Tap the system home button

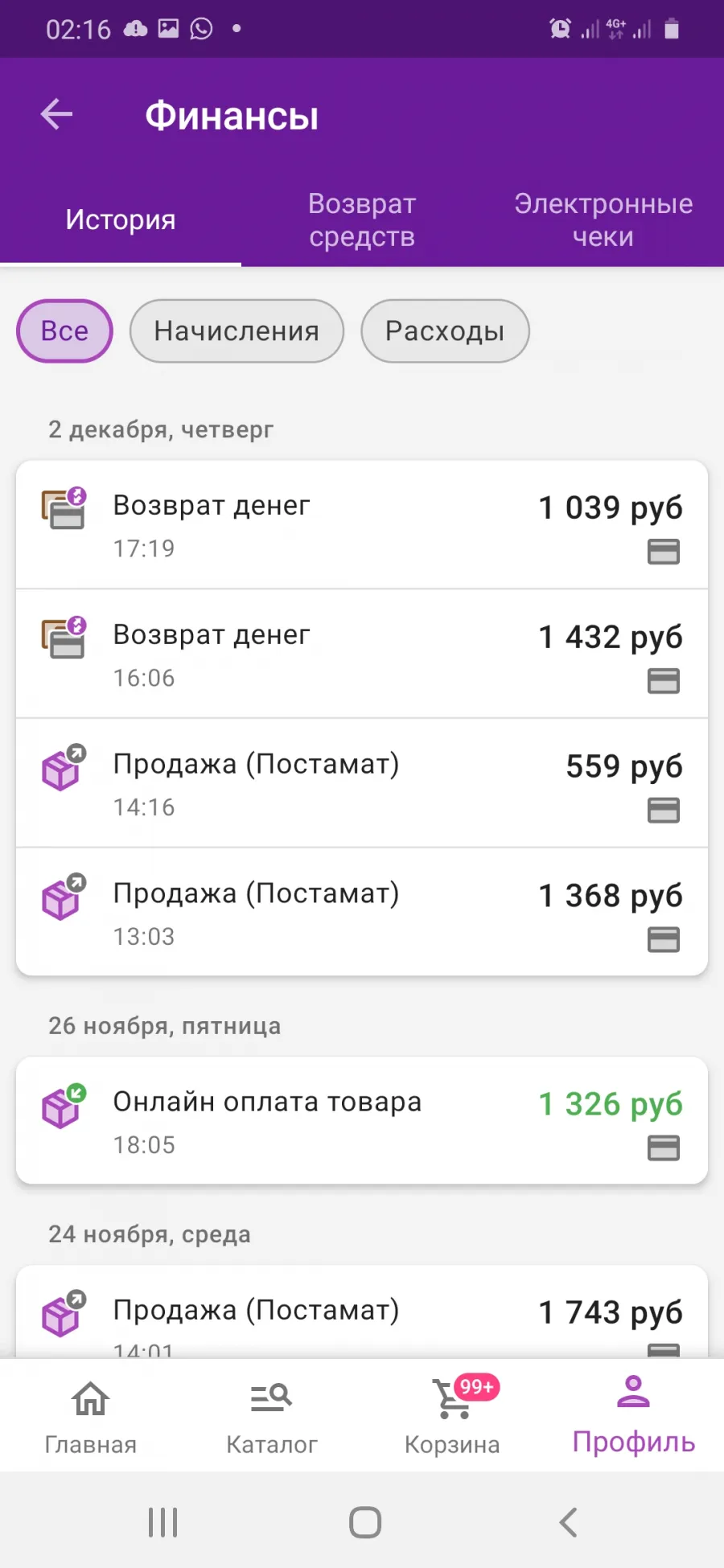point(364,1522)
